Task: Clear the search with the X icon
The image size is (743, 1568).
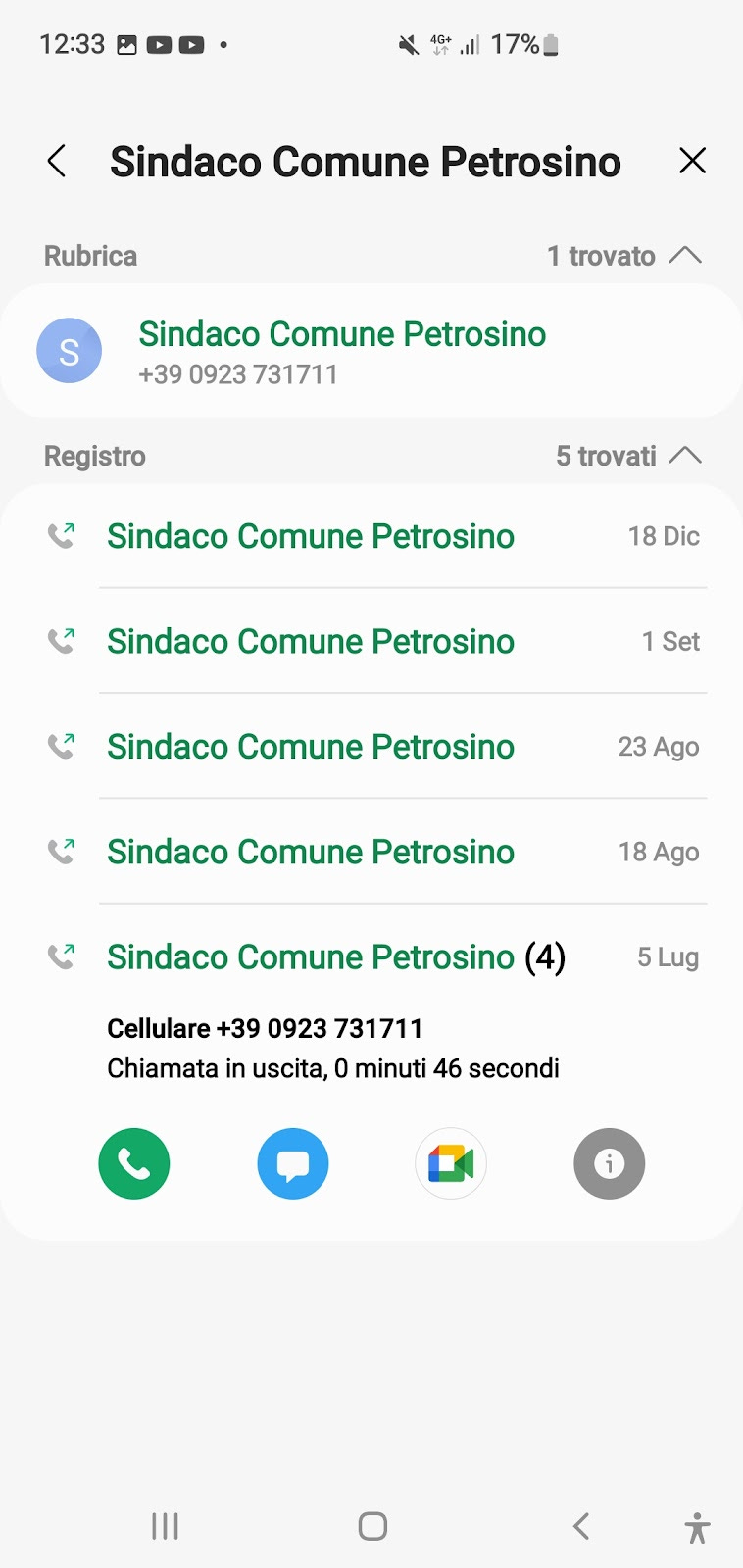Action: click(692, 162)
